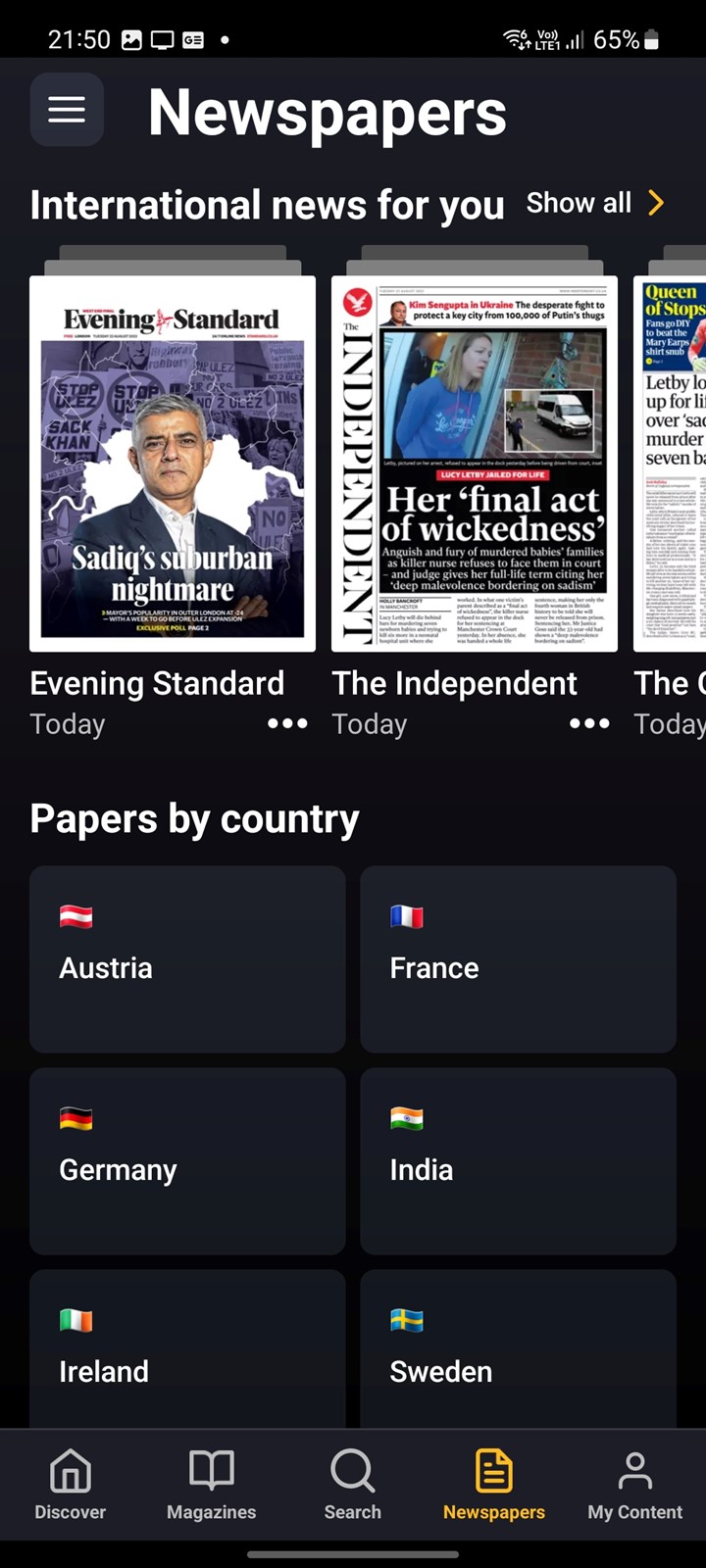
Task: Tap the Newspapers tab
Action: [x=494, y=1485]
